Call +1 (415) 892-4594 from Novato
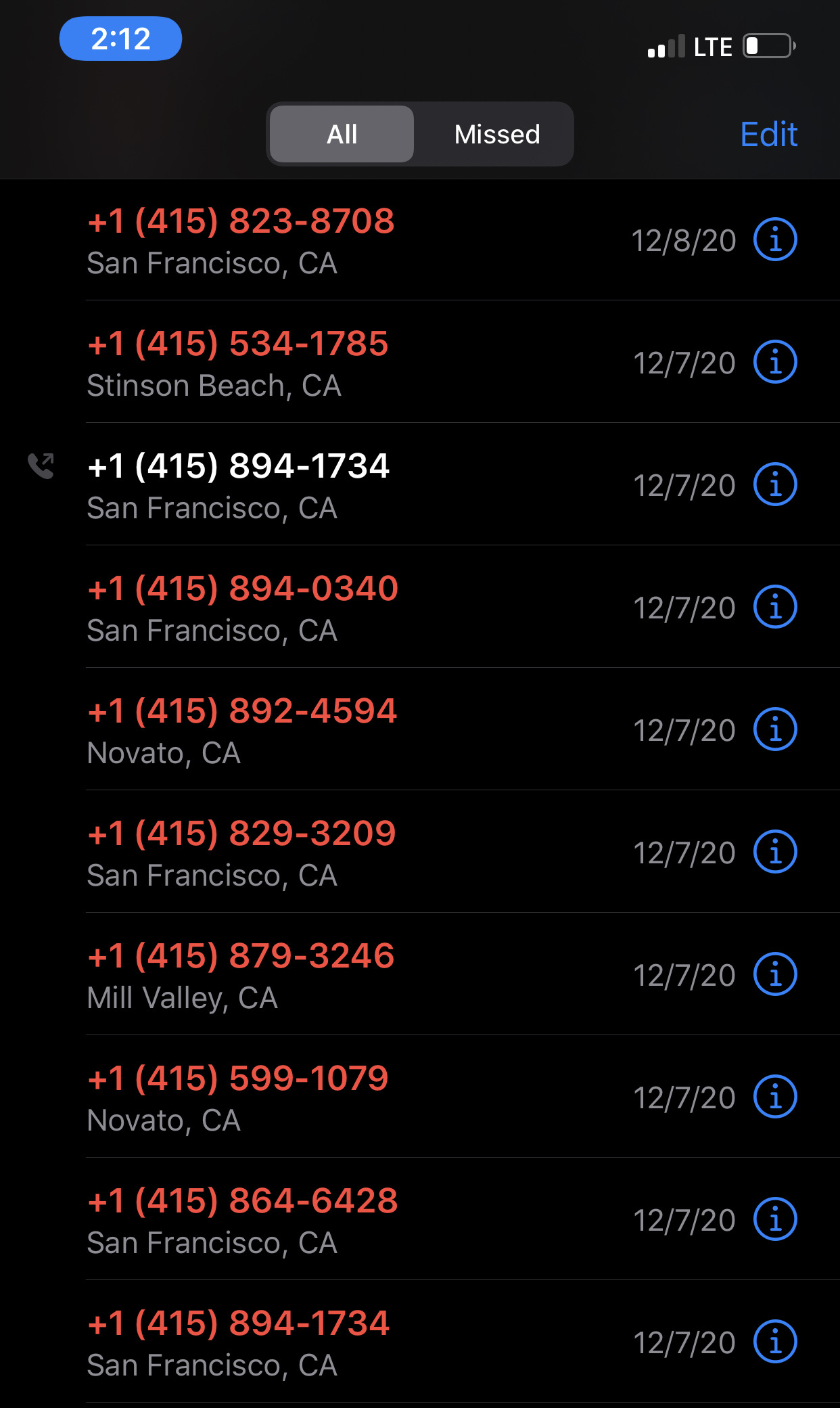This screenshot has height=1408, width=840. pyautogui.click(x=242, y=711)
